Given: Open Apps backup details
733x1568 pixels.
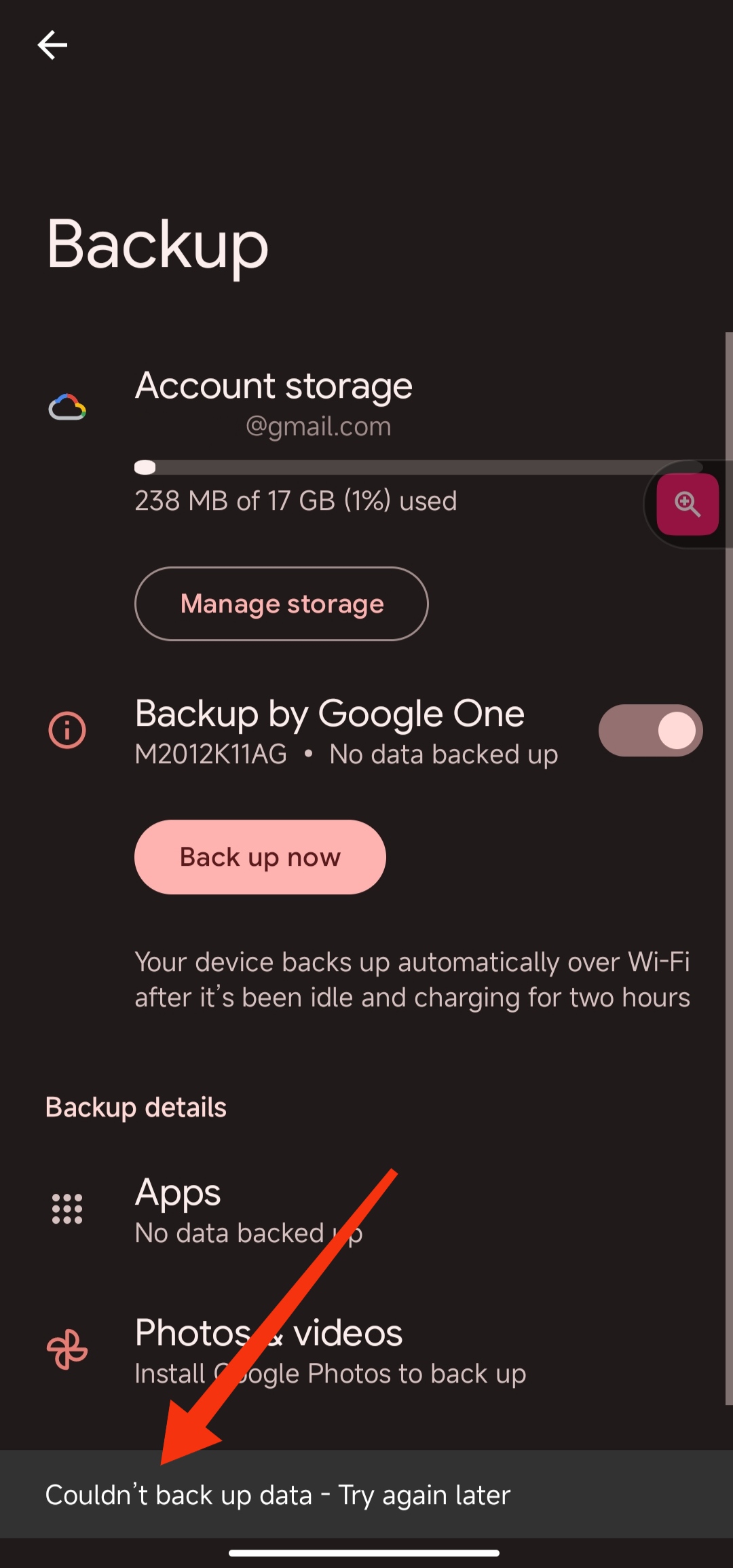Looking at the screenshot, I should [x=366, y=1209].
